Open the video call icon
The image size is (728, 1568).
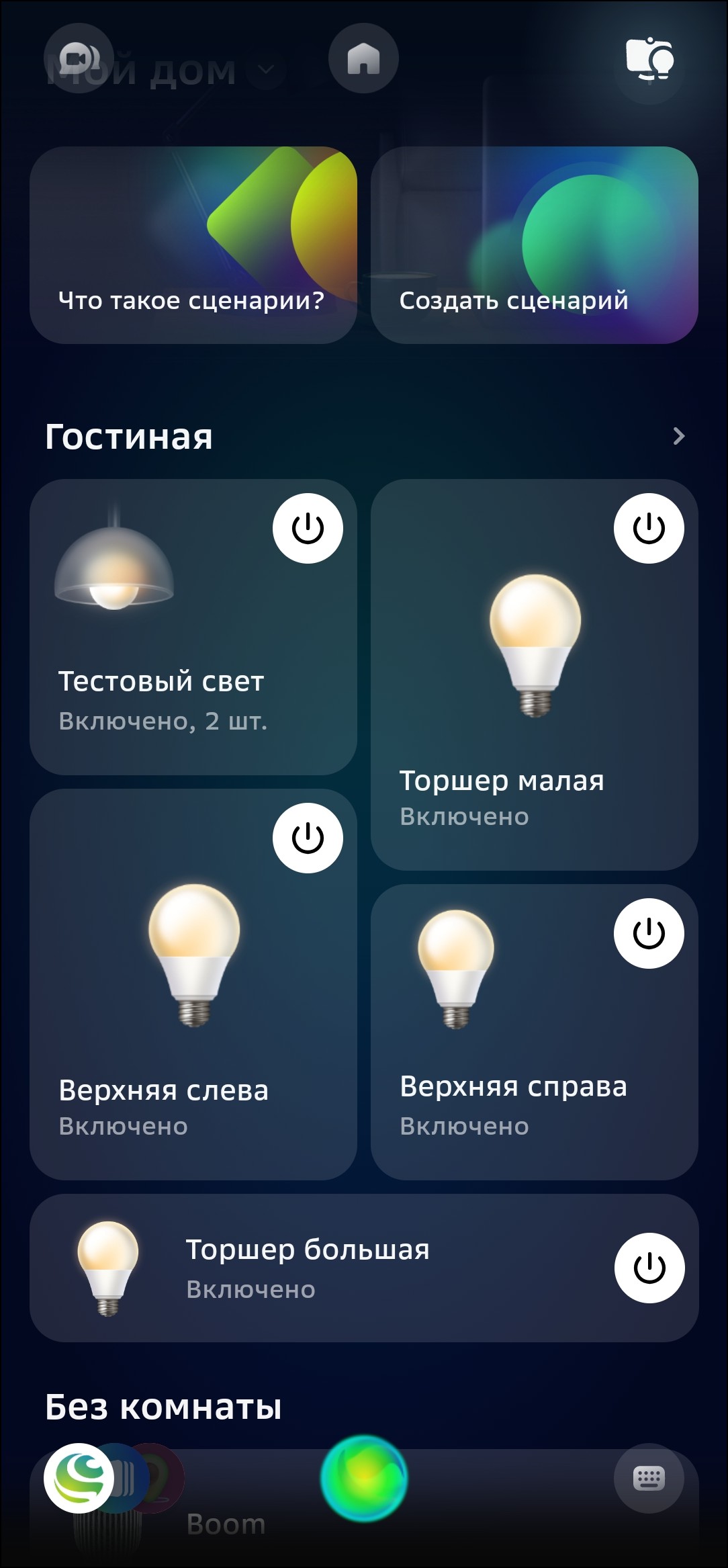click(x=79, y=58)
